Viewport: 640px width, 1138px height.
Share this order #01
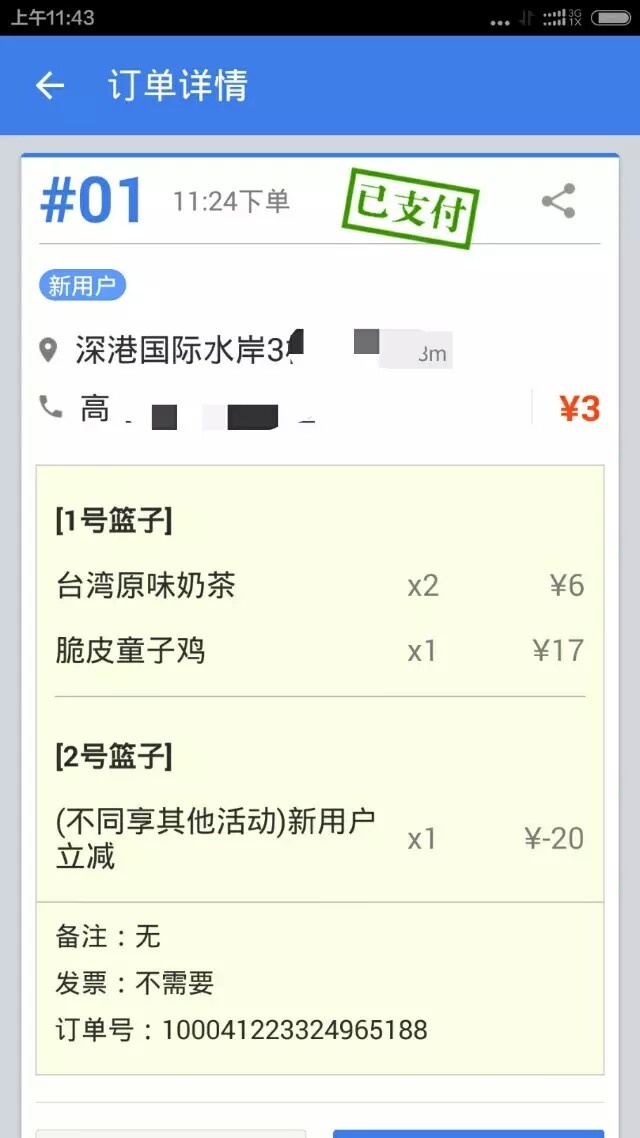click(558, 201)
